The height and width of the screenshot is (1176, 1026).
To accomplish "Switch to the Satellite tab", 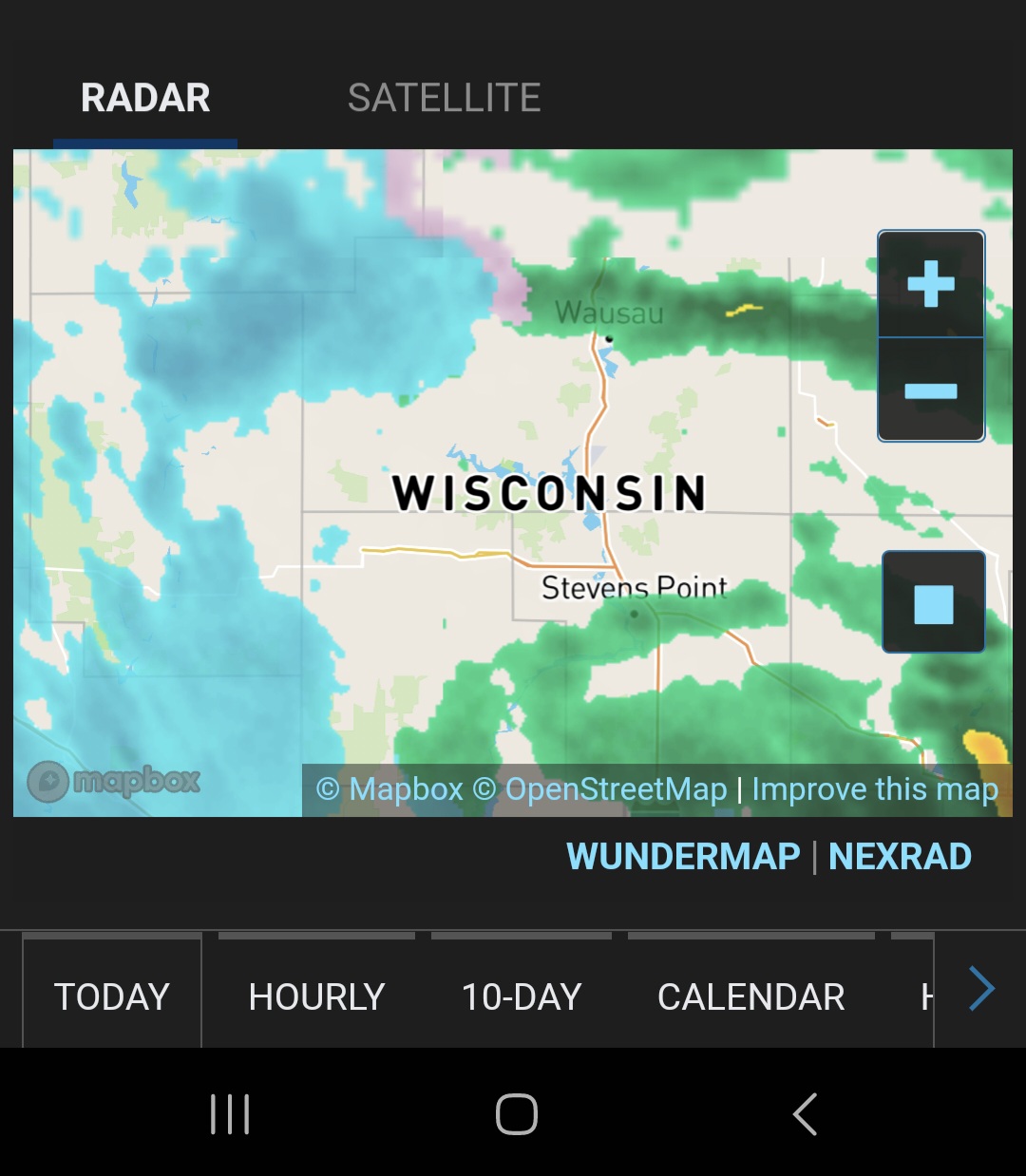I will click(x=444, y=98).
